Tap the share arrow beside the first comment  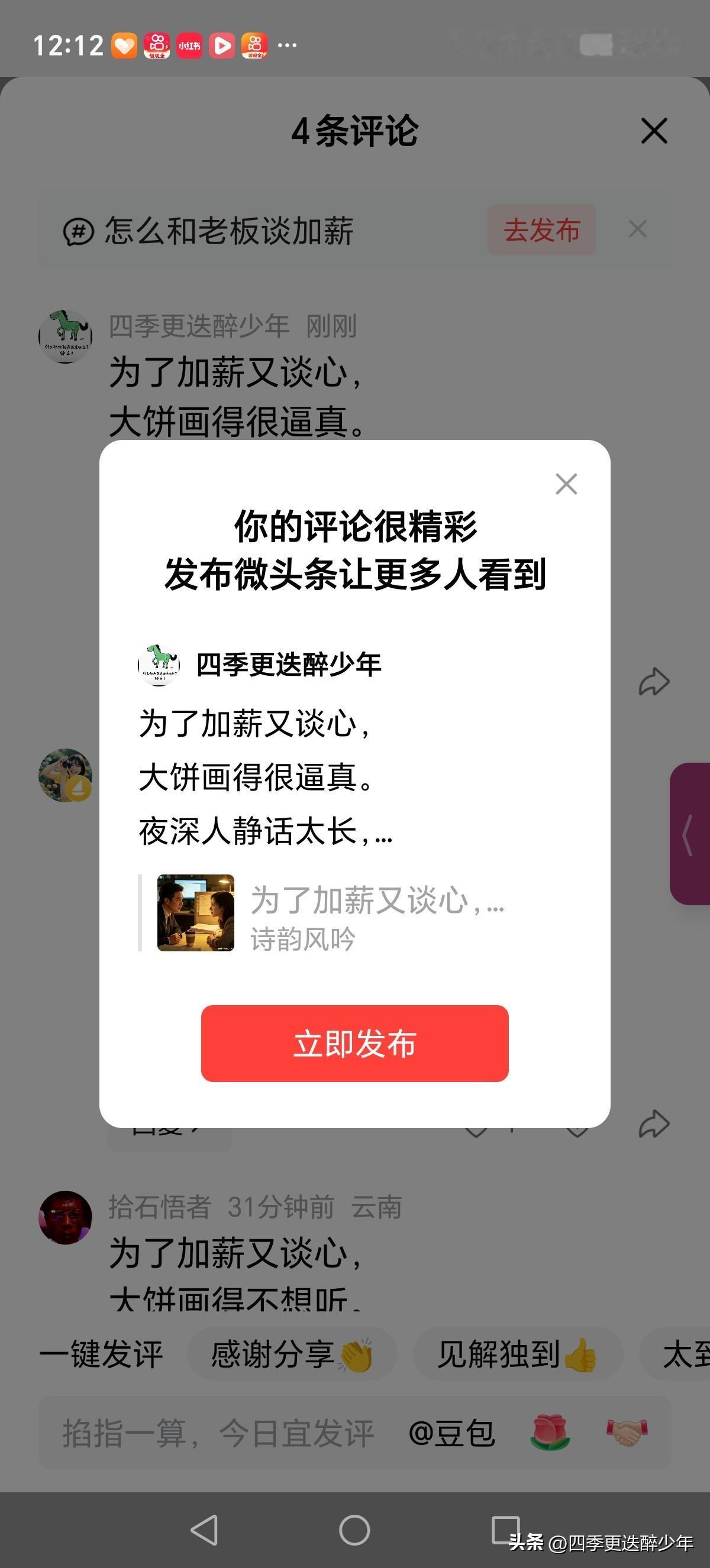pos(653,682)
